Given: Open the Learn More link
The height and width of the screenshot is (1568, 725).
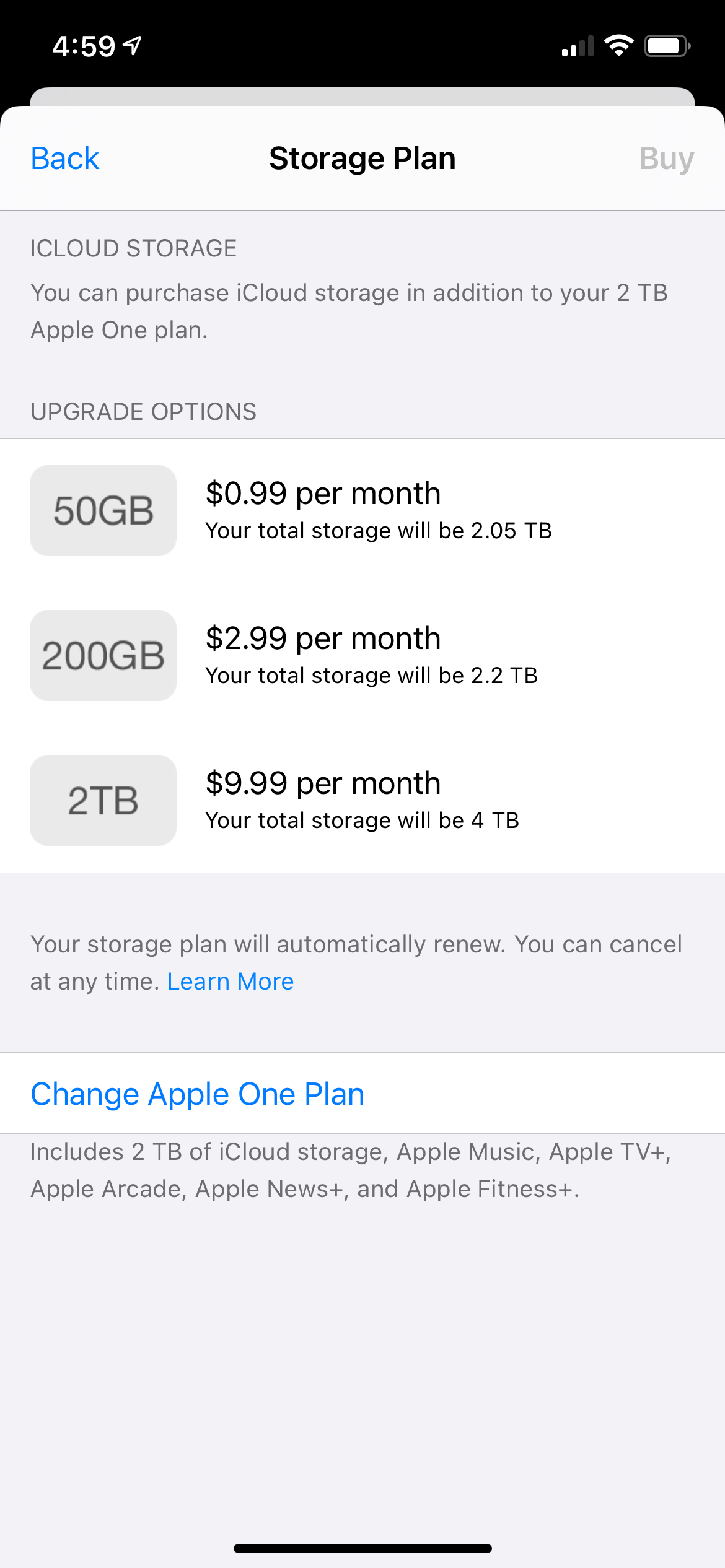Looking at the screenshot, I should point(231,980).
